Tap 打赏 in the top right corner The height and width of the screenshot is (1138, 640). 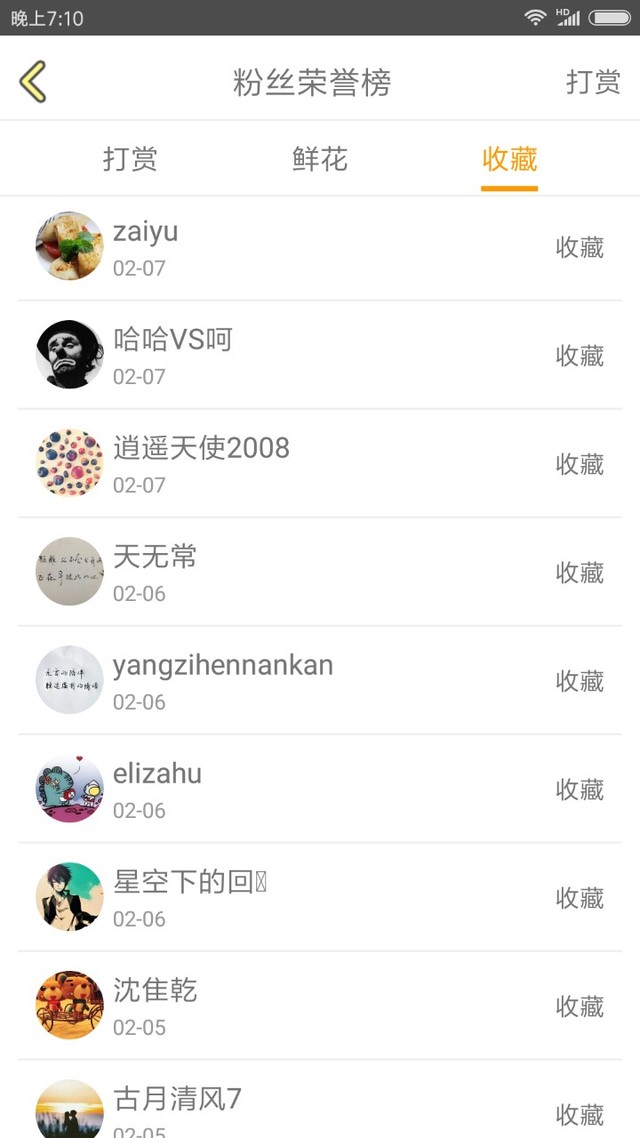click(x=593, y=82)
